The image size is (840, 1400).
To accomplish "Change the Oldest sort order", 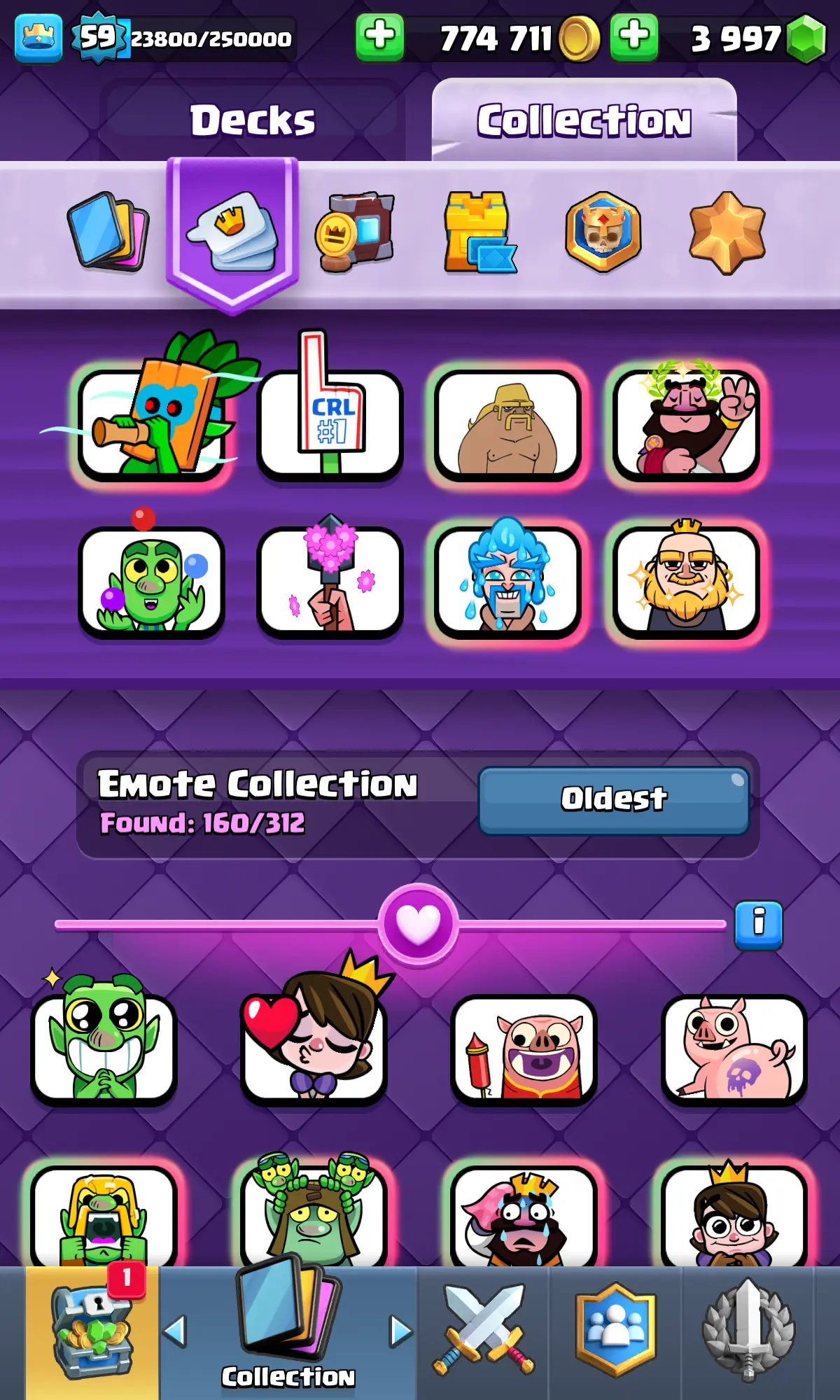I will click(x=614, y=800).
